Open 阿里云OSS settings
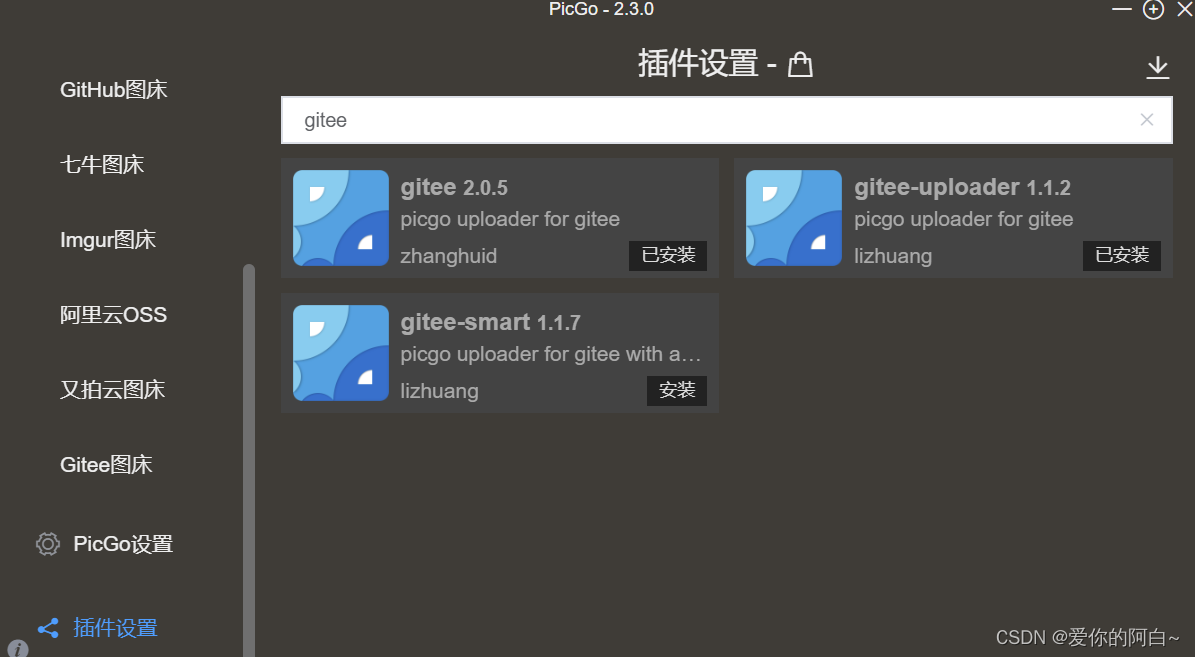 pos(113,315)
